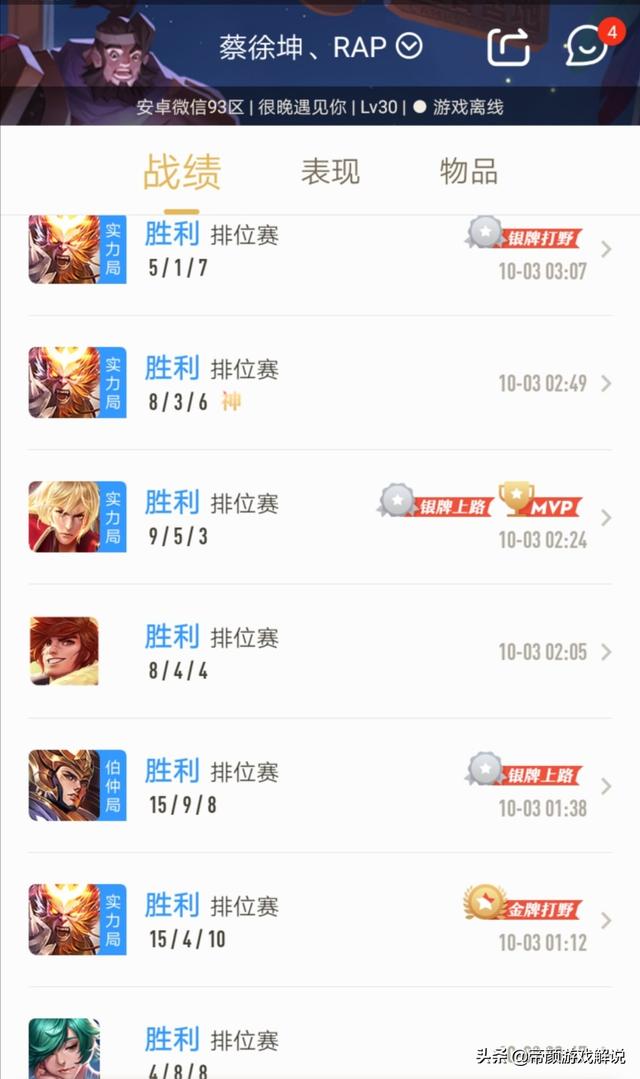Image resolution: width=640 pixels, height=1079 pixels.
Task: View the 15/9/8 match from 10-03 01:38
Action: click(320, 786)
